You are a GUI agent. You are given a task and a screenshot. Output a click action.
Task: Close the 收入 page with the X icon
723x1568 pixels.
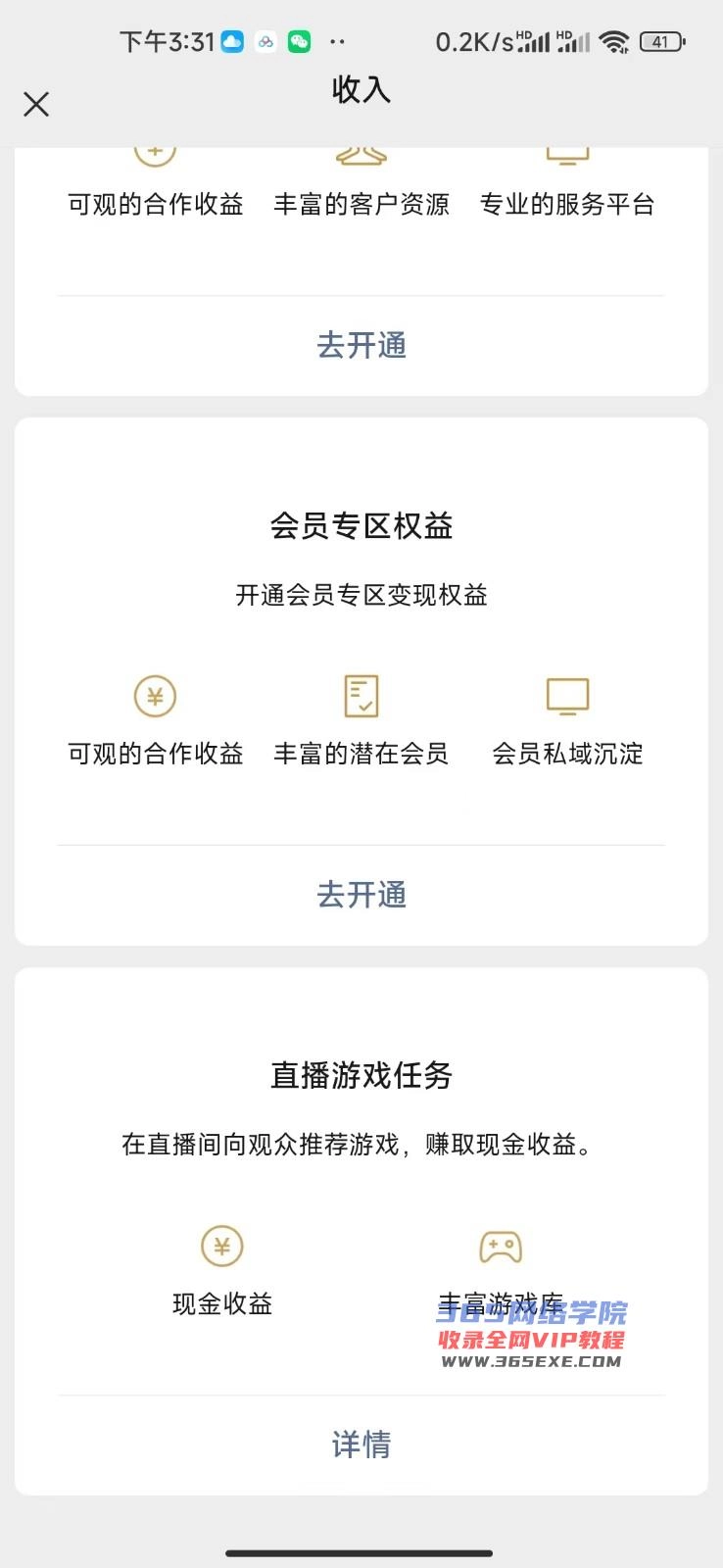point(36,104)
